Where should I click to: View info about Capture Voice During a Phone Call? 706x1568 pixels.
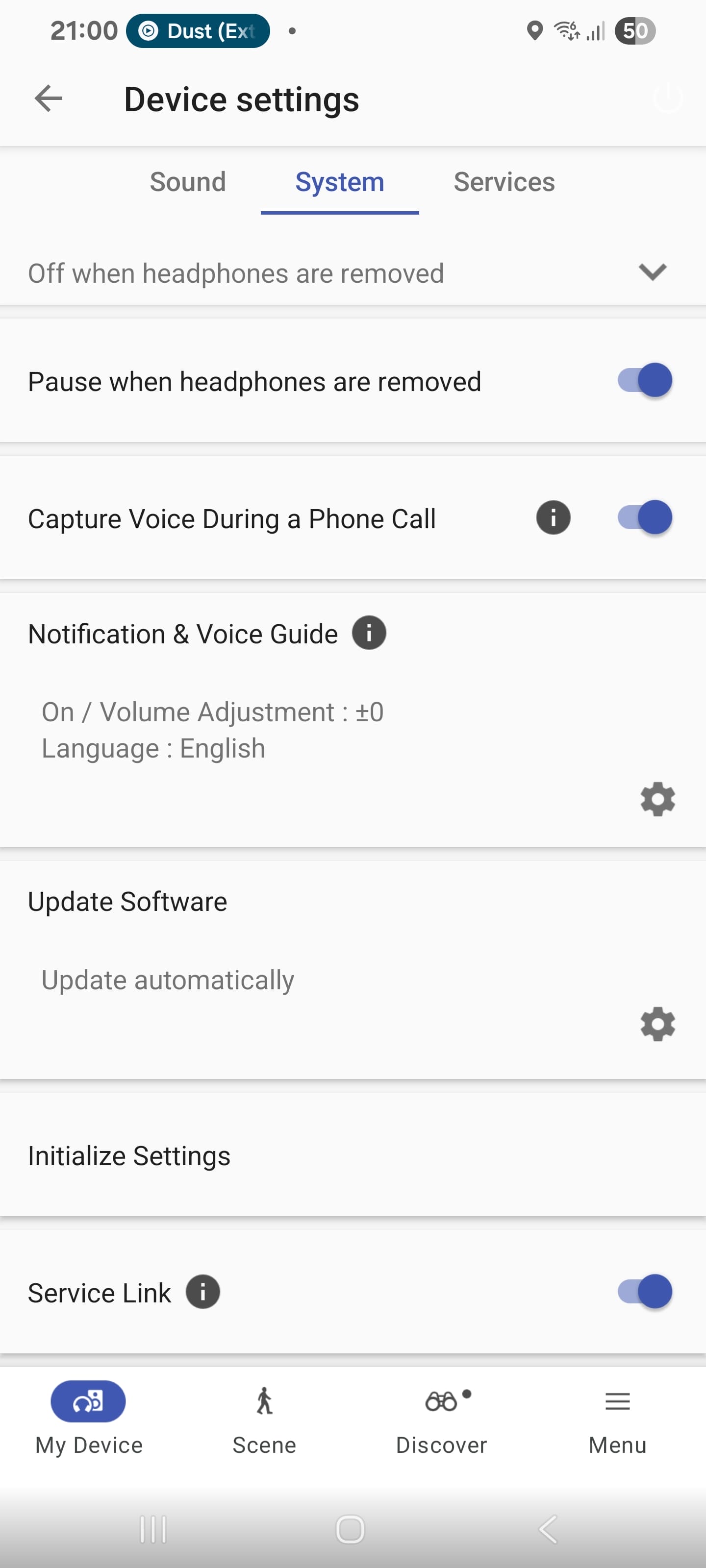553,518
